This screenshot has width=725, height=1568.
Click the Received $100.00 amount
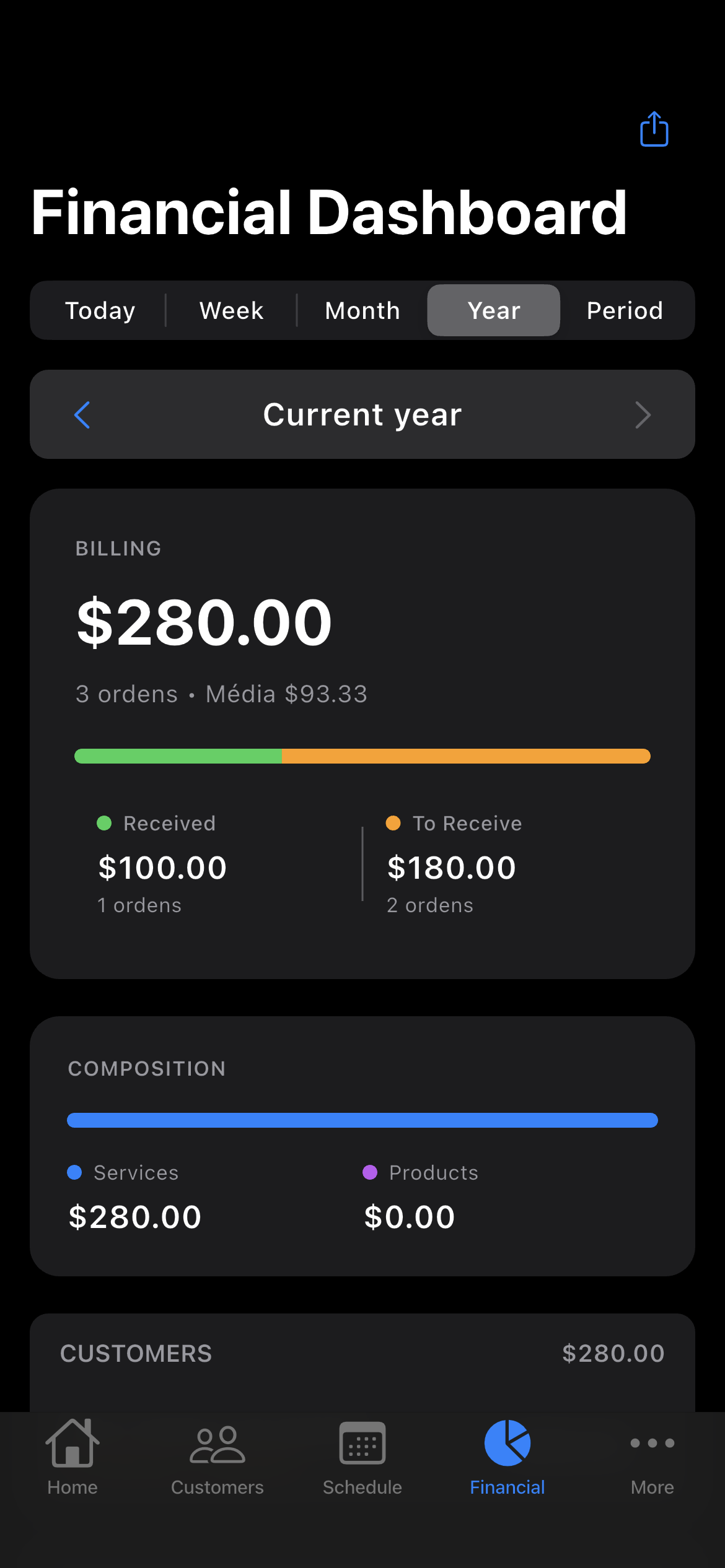[x=162, y=867]
